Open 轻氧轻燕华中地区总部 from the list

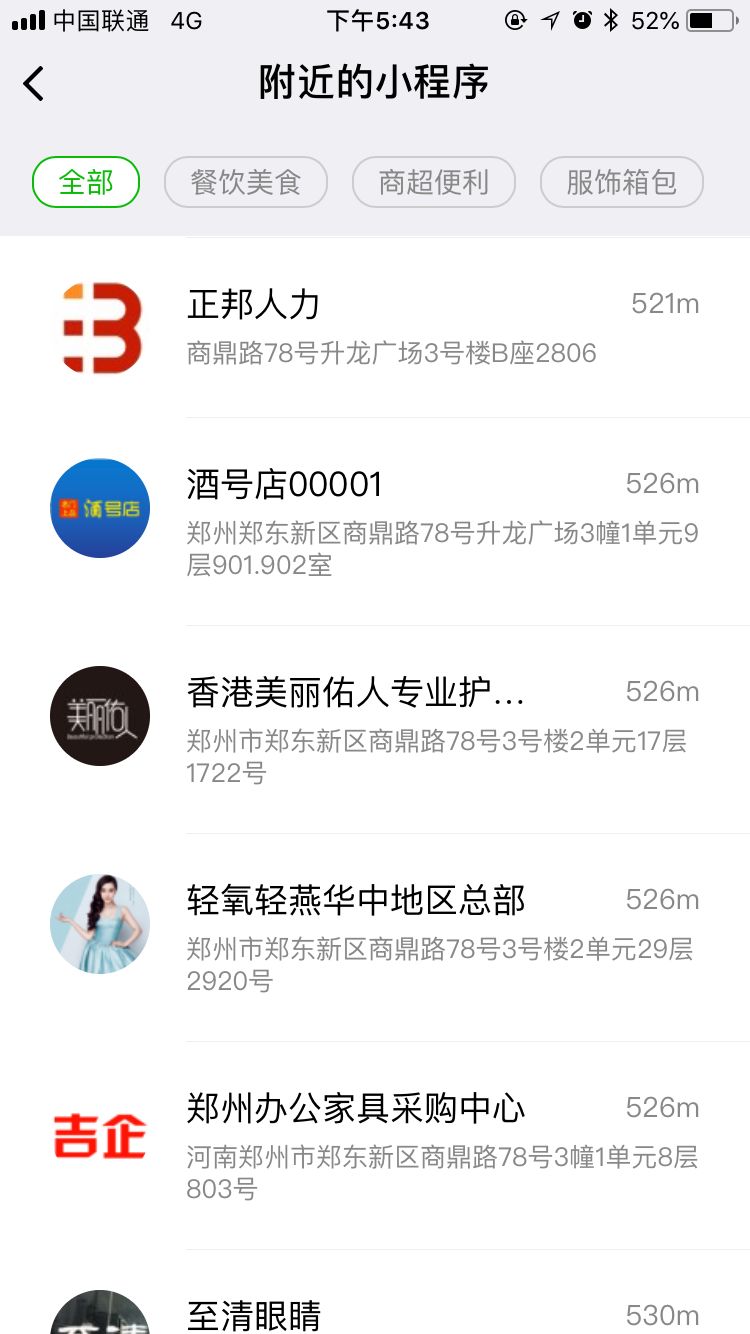click(400, 936)
